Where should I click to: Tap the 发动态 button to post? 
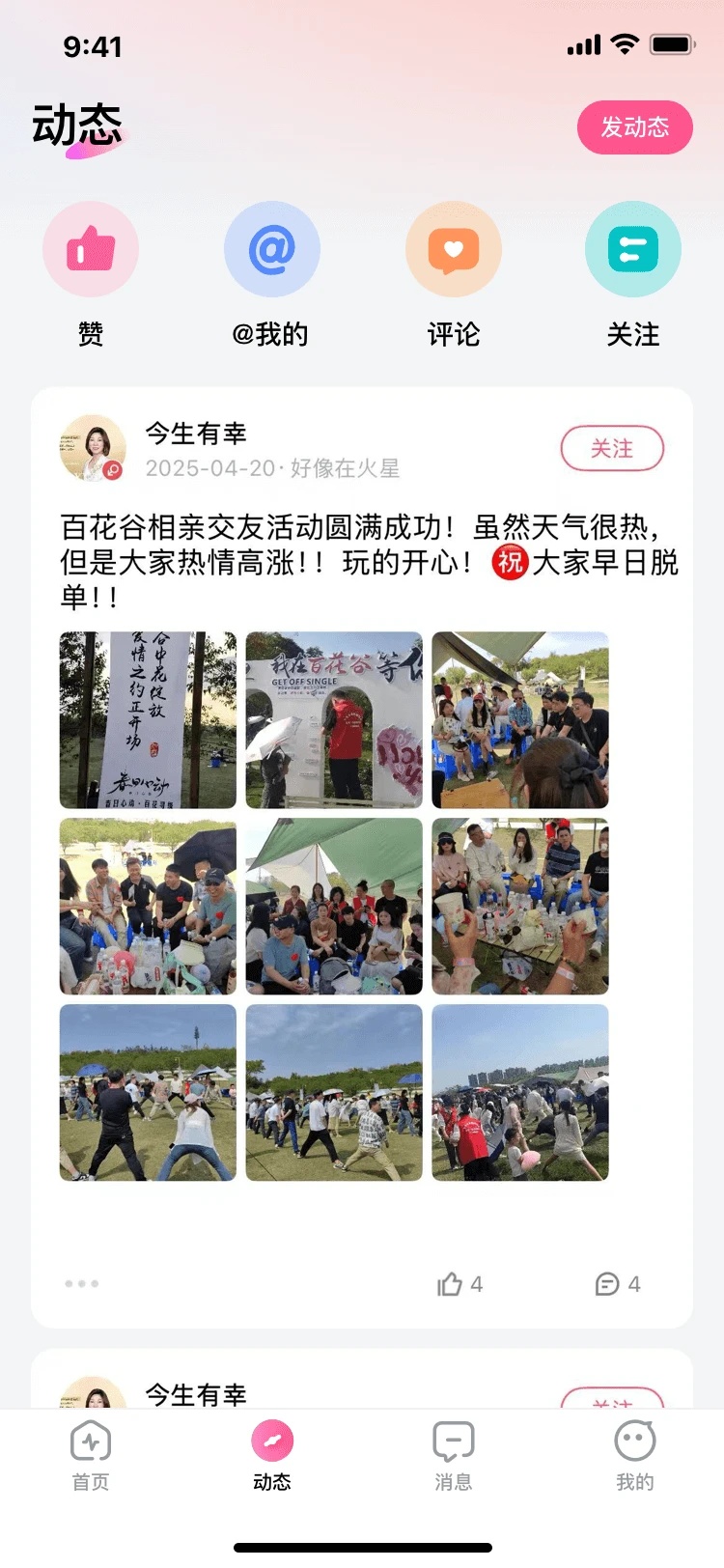634,127
